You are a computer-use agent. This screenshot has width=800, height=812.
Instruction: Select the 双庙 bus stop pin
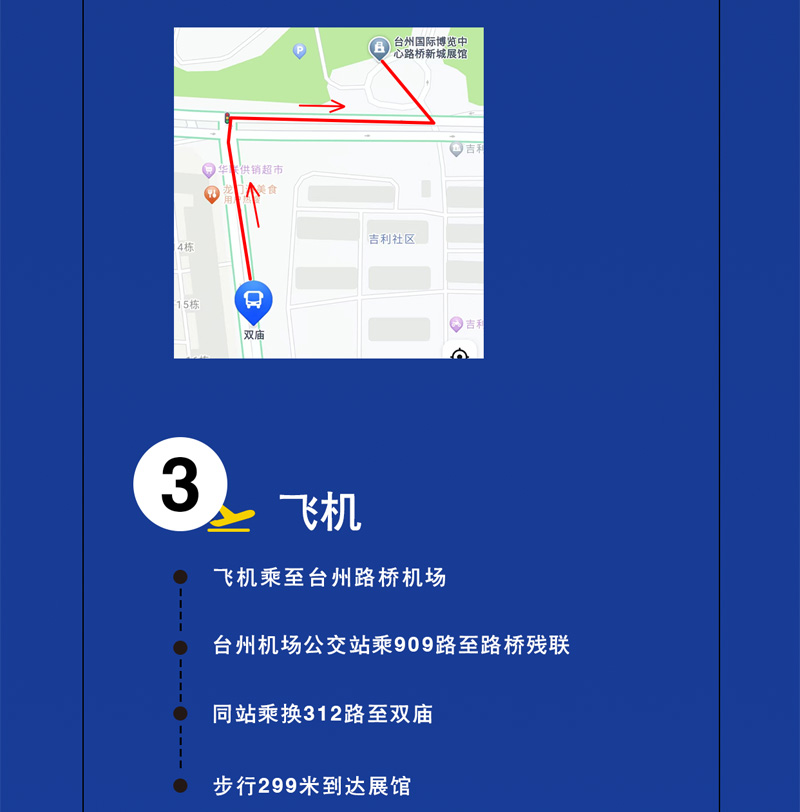pos(254,300)
